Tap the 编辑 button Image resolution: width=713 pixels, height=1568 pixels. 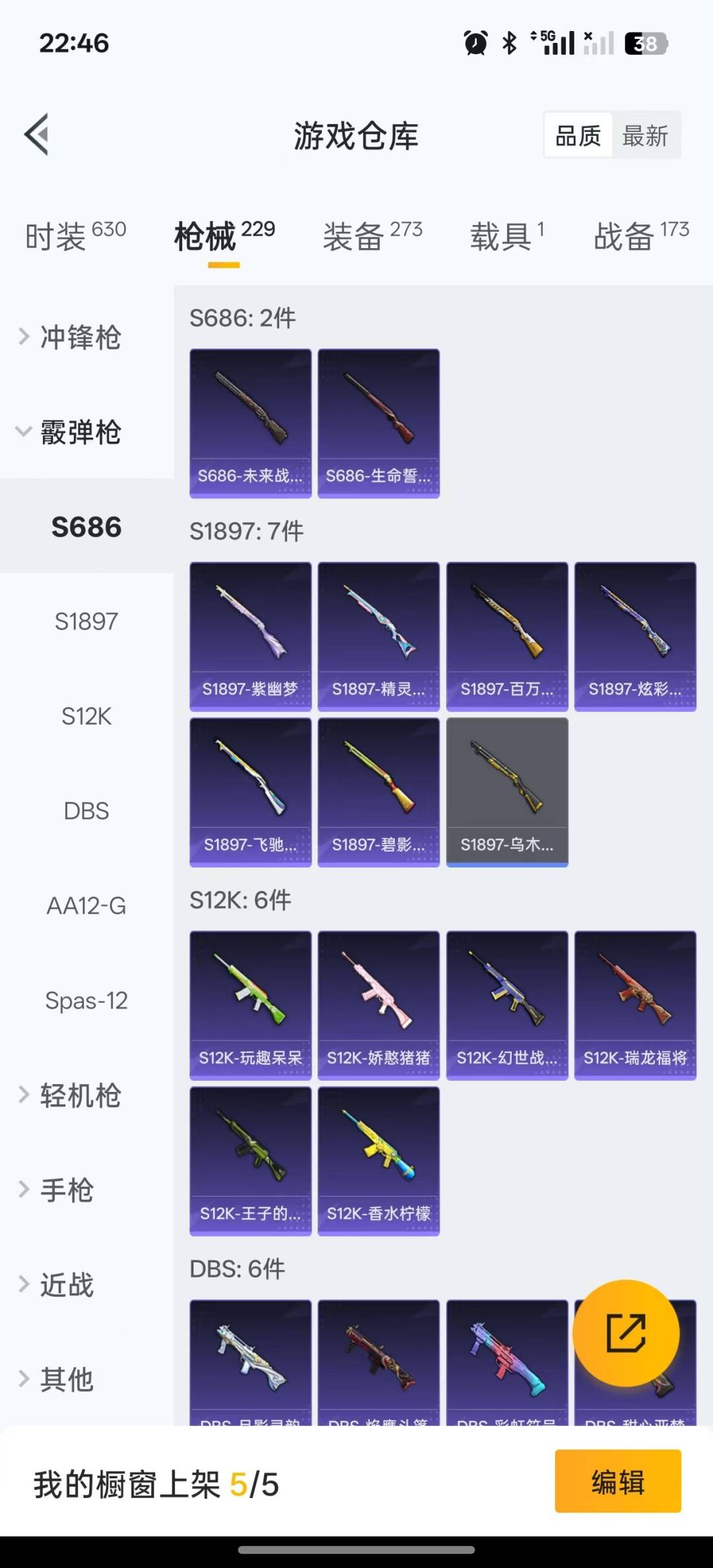pyautogui.click(x=618, y=1482)
